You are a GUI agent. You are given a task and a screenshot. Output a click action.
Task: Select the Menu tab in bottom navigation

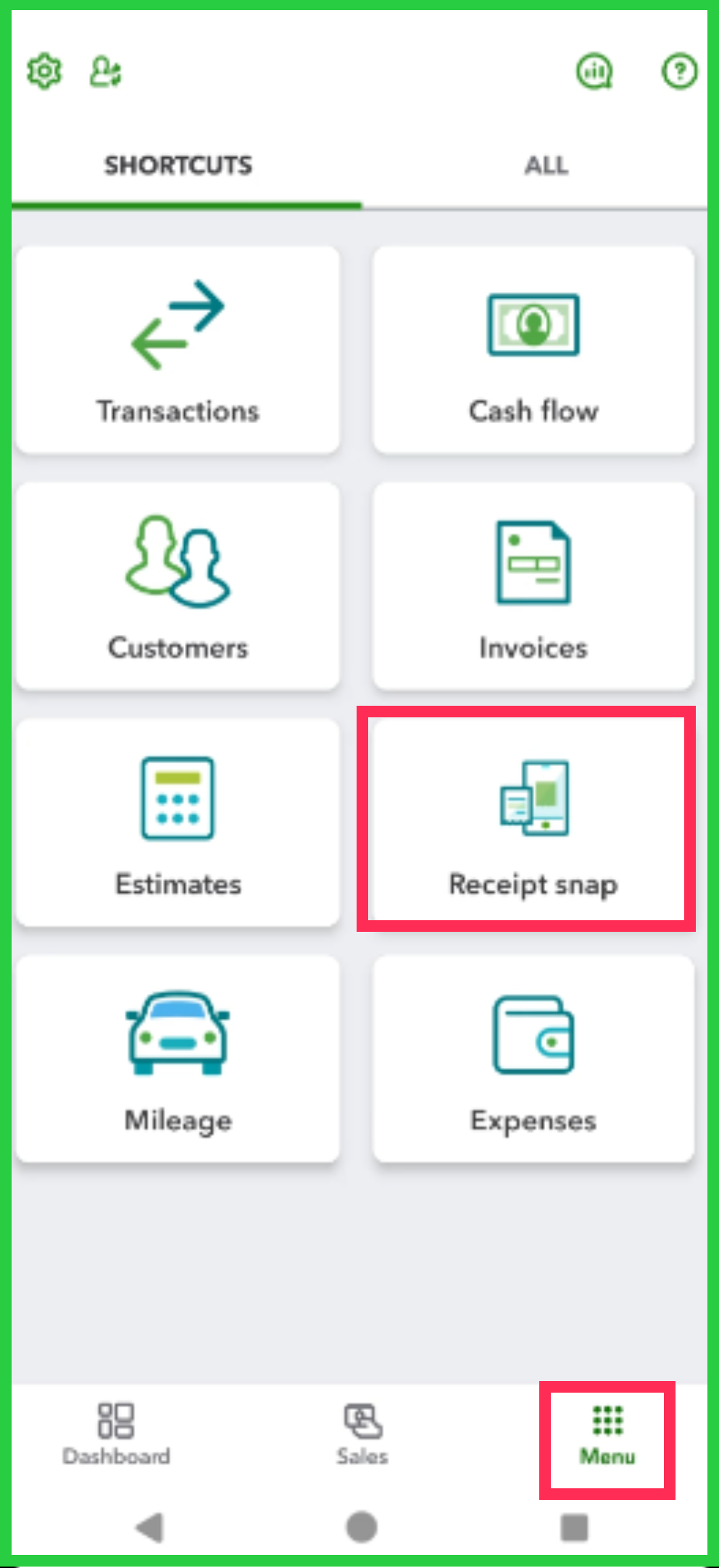[607, 1436]
